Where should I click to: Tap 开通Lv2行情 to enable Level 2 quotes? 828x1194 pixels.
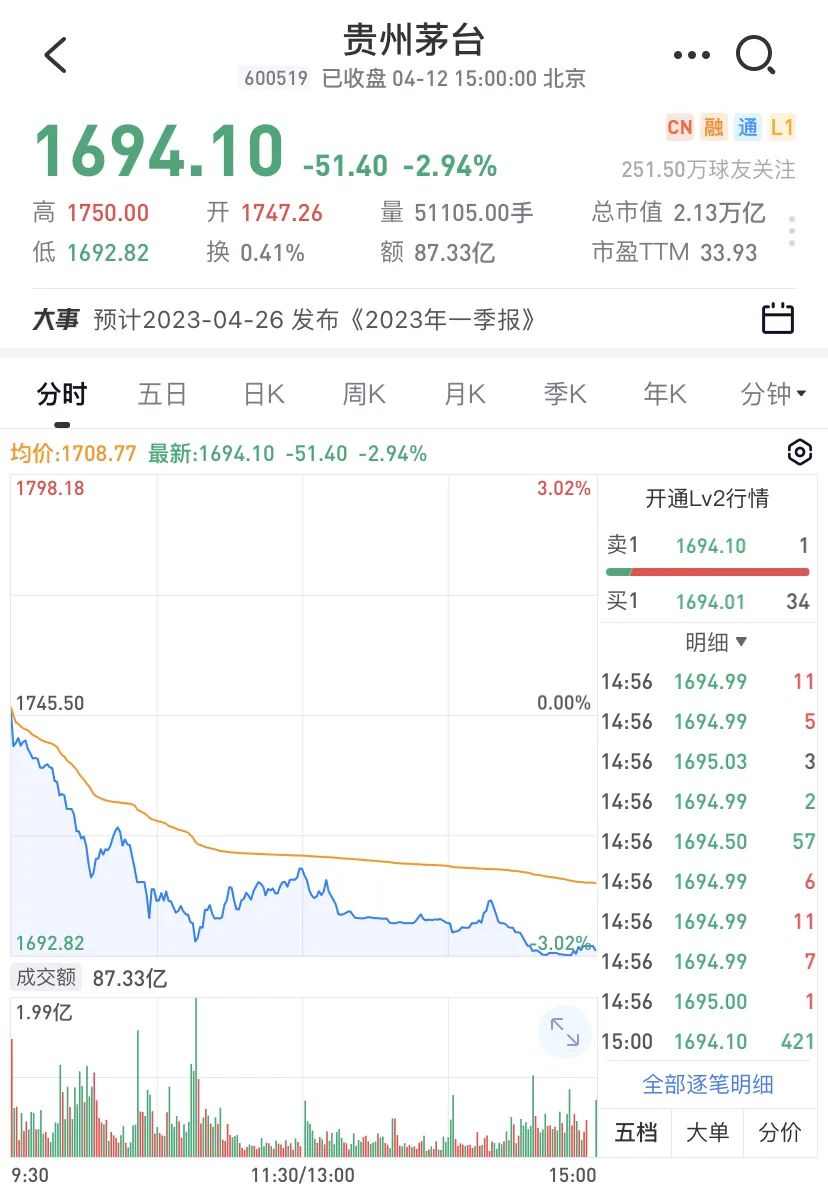click(707, 498)
